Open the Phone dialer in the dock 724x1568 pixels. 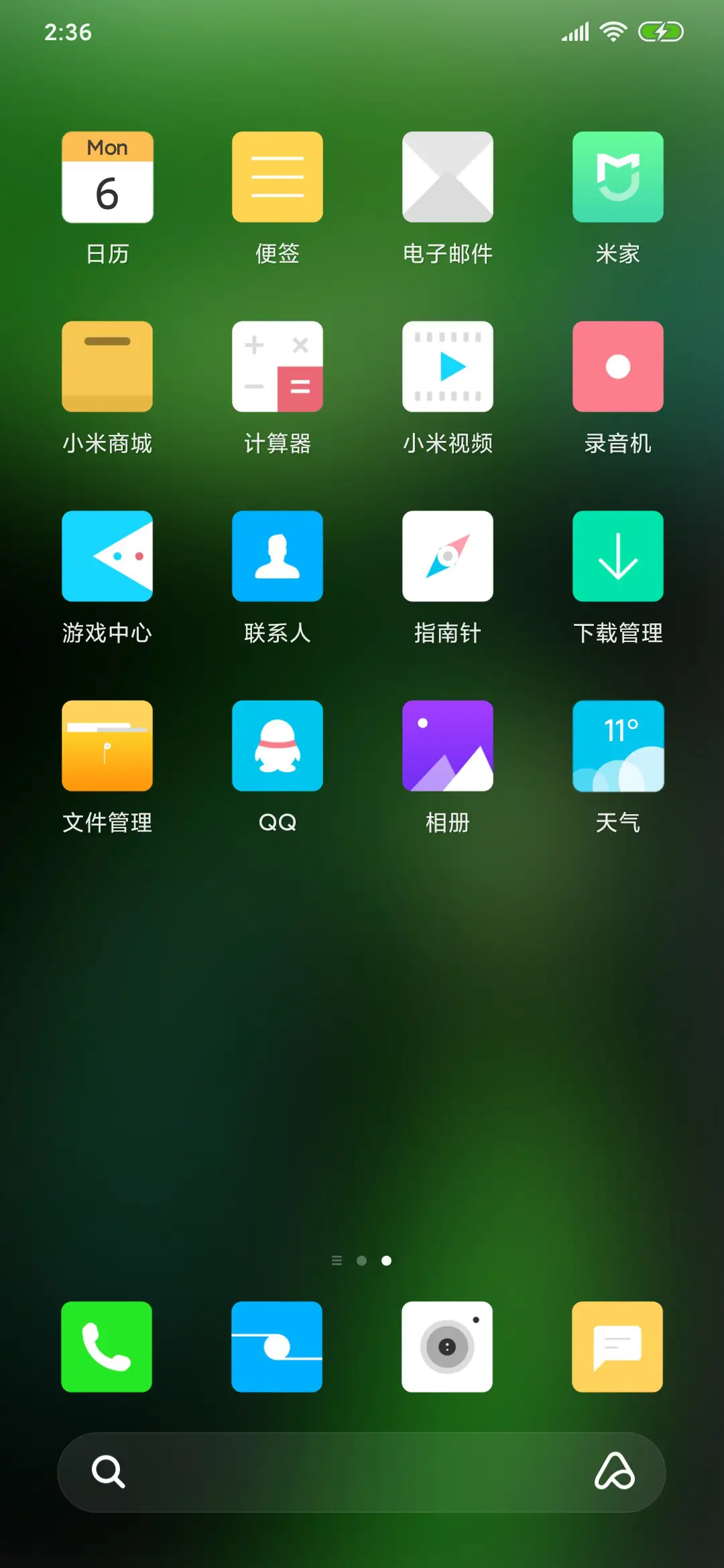coord(106,1348)
